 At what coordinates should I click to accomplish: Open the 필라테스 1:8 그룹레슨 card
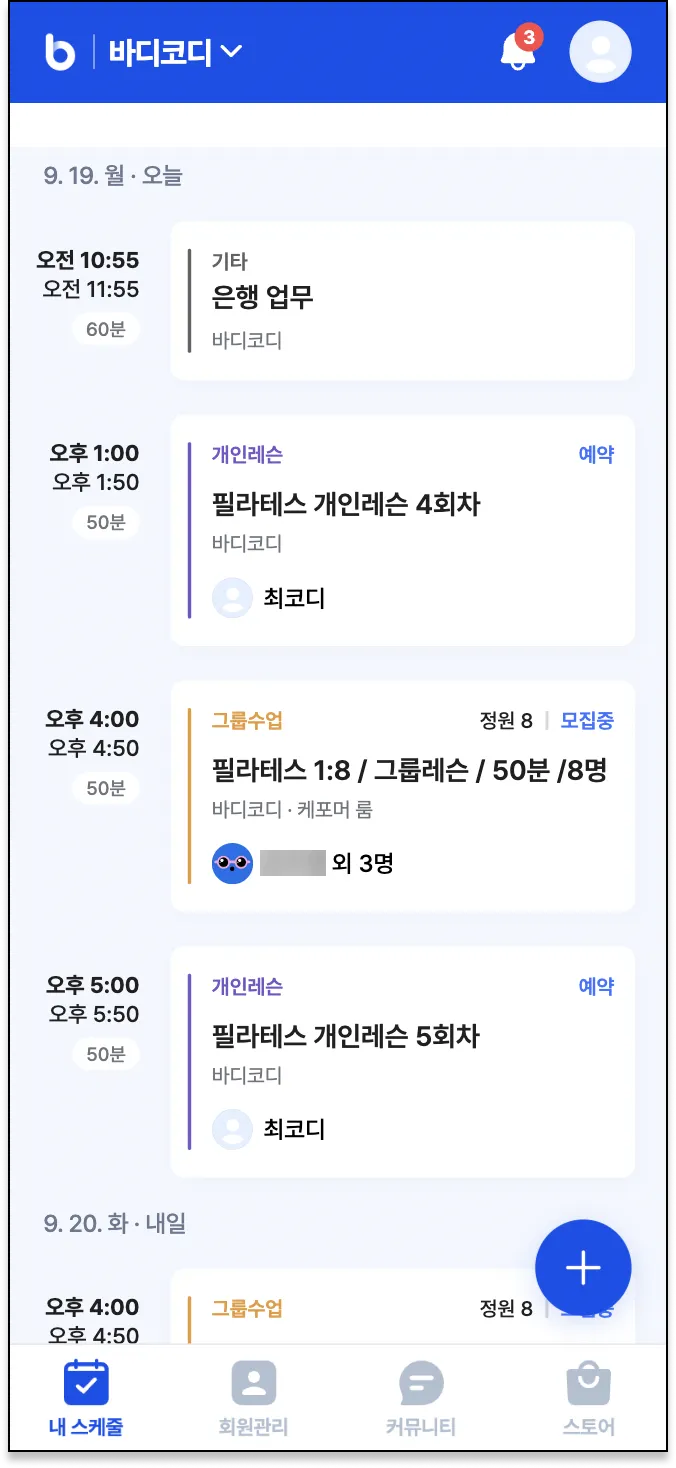[x=402, y=796]
